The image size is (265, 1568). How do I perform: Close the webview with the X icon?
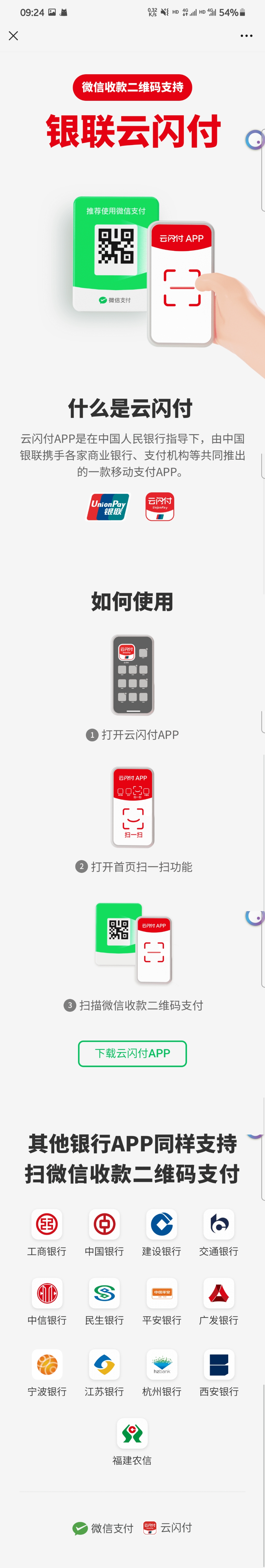13,36
